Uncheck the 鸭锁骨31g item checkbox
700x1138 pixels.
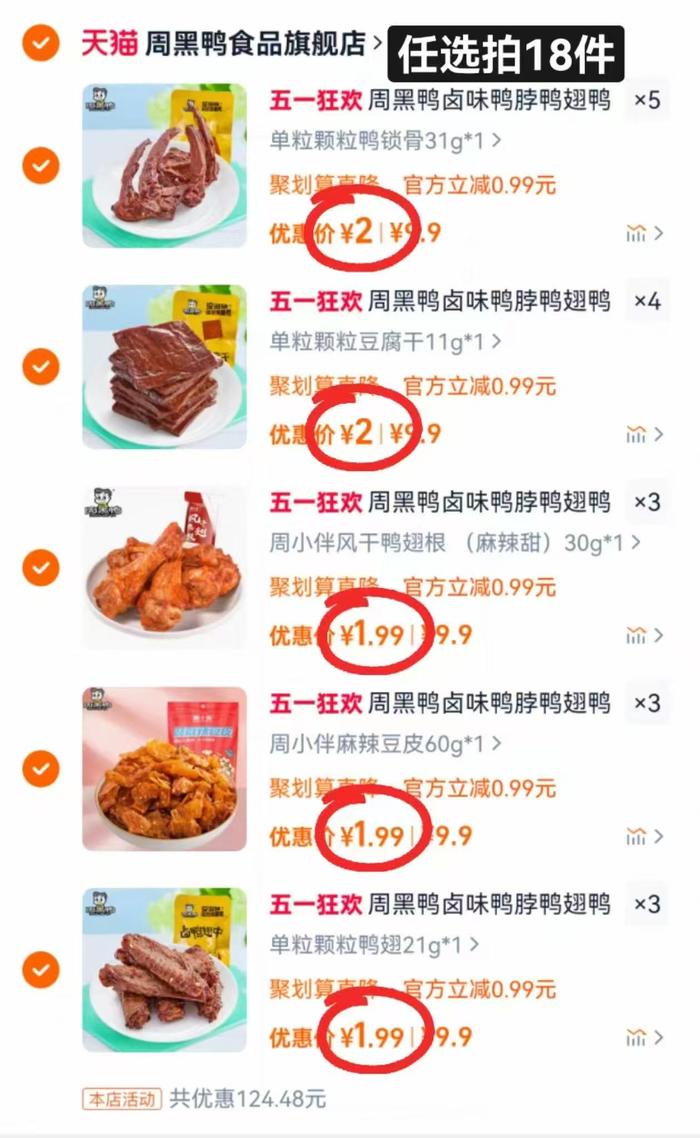[40, 165]
